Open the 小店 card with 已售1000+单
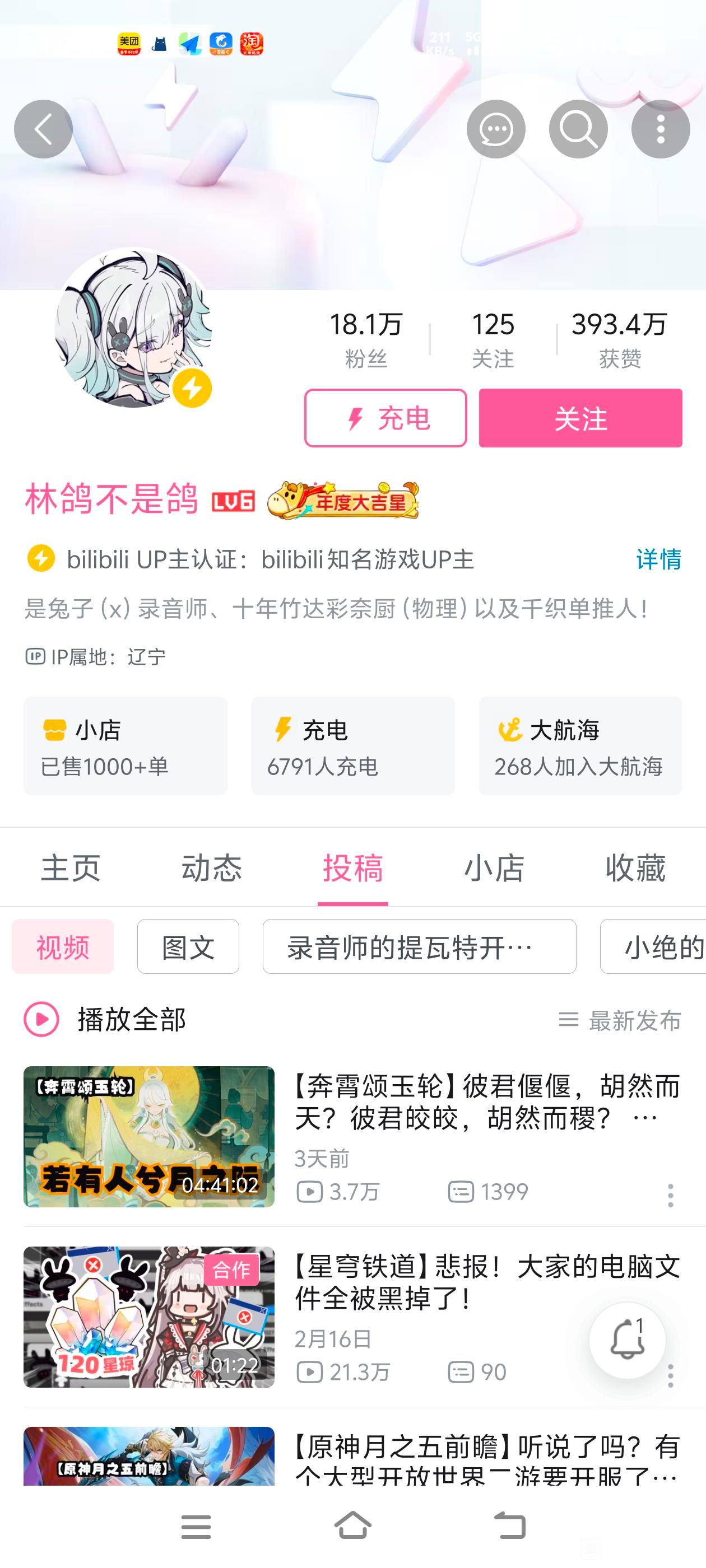The height and width of the screenshot is (1568, 706). pos(126,746)
